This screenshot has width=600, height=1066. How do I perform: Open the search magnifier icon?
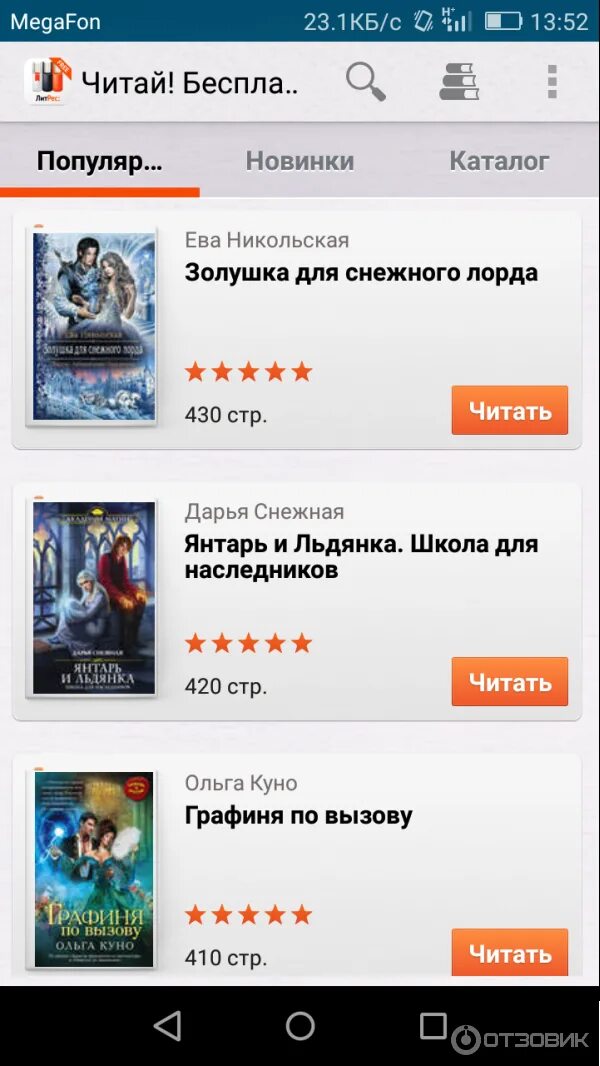[366, 82]
